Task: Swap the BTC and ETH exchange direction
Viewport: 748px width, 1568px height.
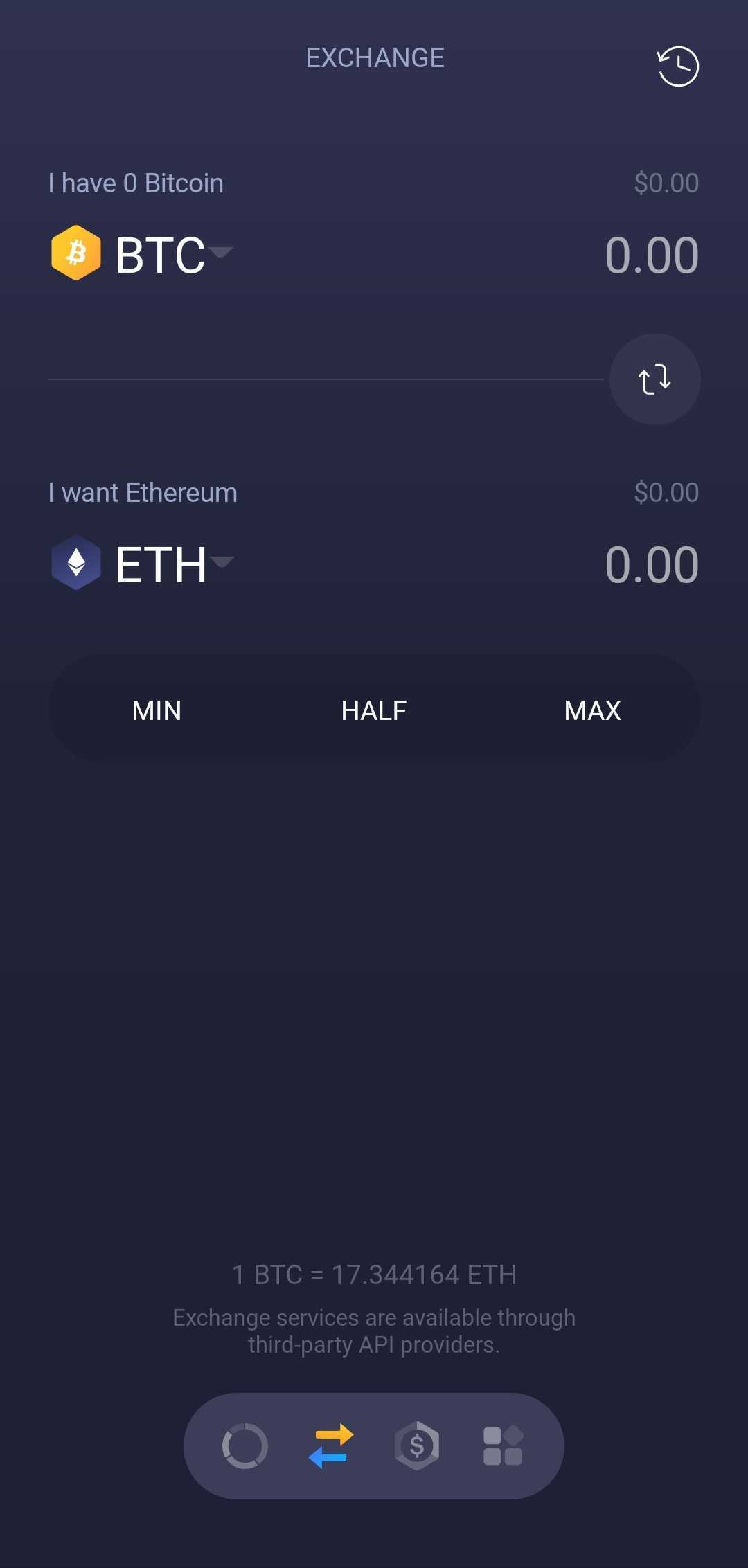Action: pyautogui.click(x=654, y=379)
